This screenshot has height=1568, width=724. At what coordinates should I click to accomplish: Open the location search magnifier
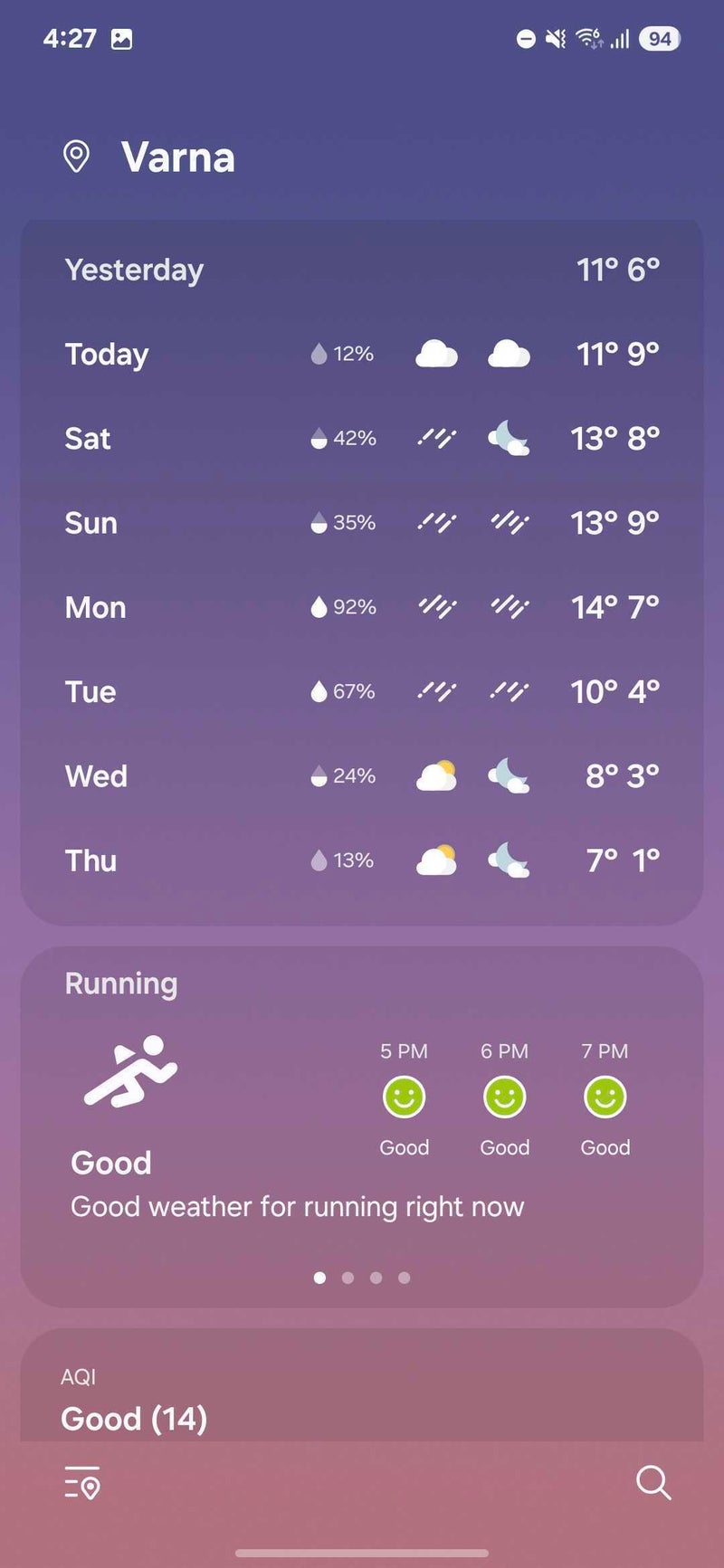click(653, 1482)
